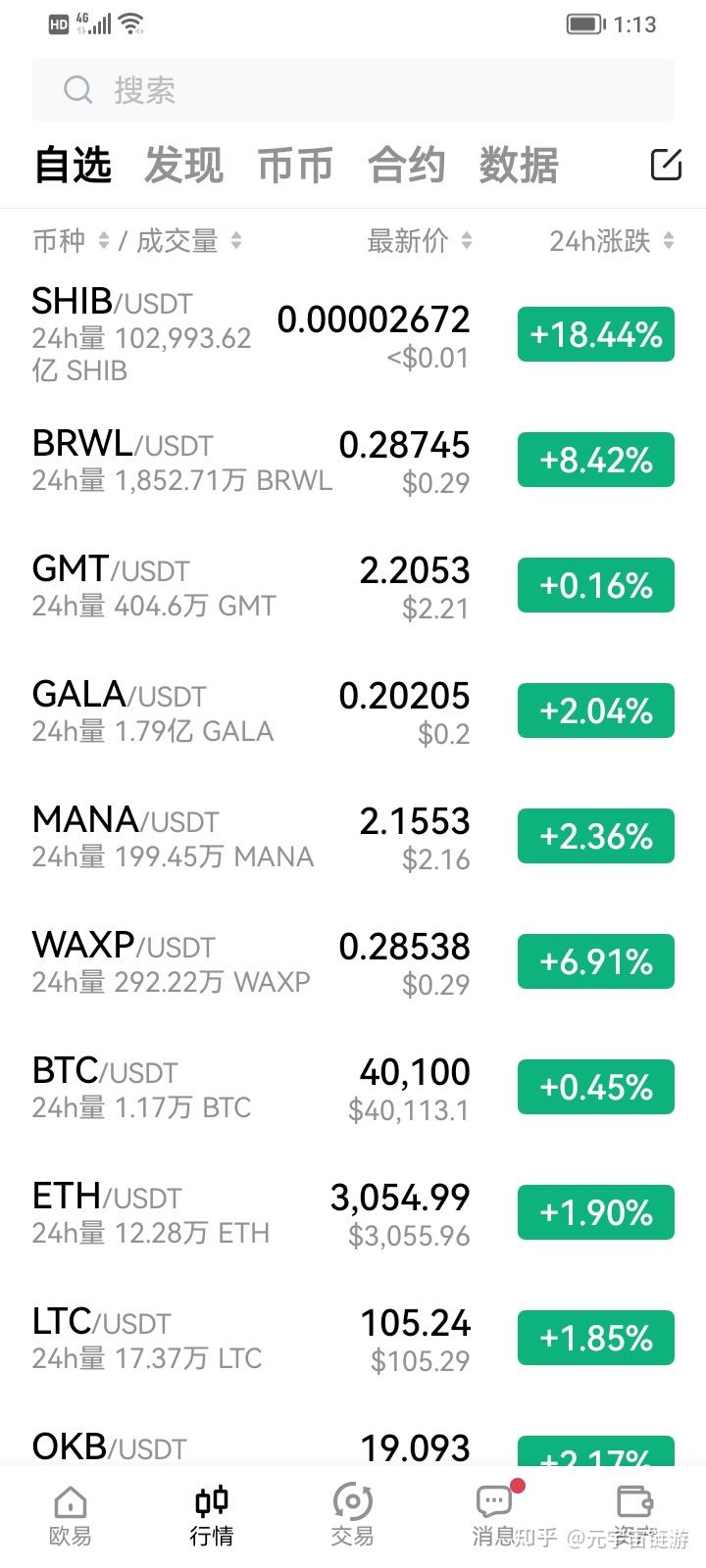Switch to the 币币 tab
706x1568 pixels.
(x=295, y=165)
